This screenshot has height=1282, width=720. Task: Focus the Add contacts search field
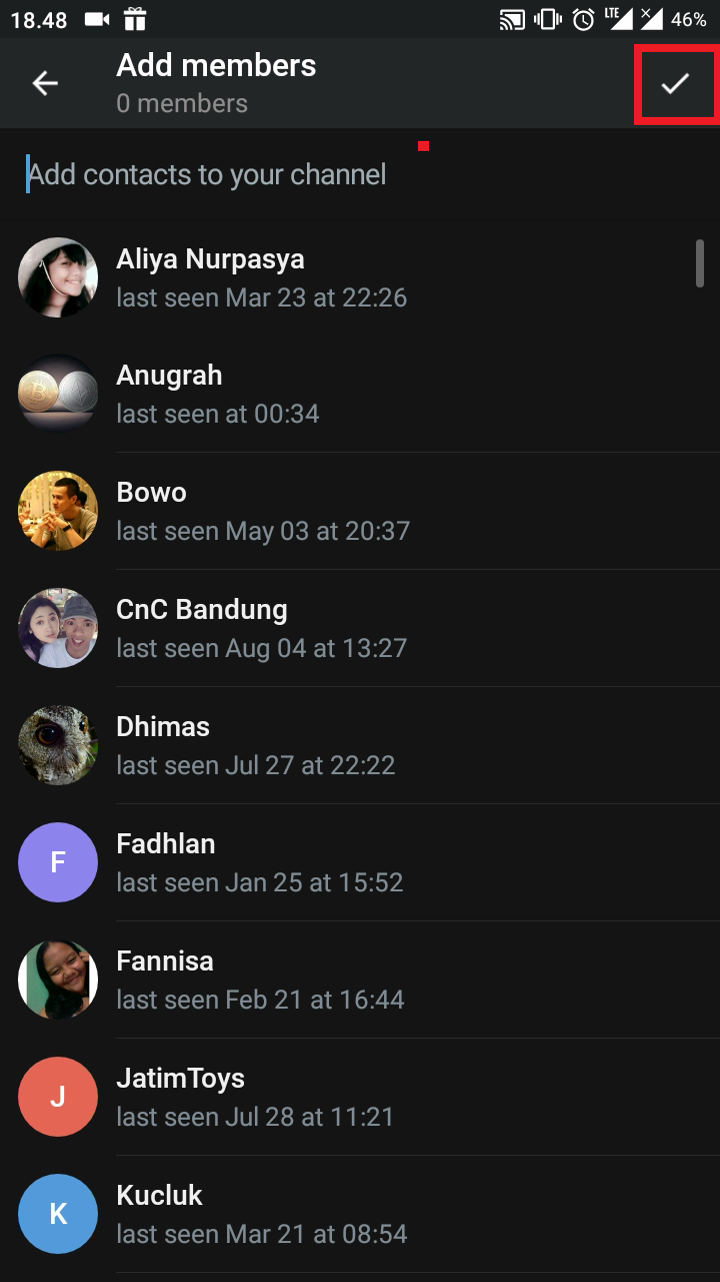(x=300, y=175)
